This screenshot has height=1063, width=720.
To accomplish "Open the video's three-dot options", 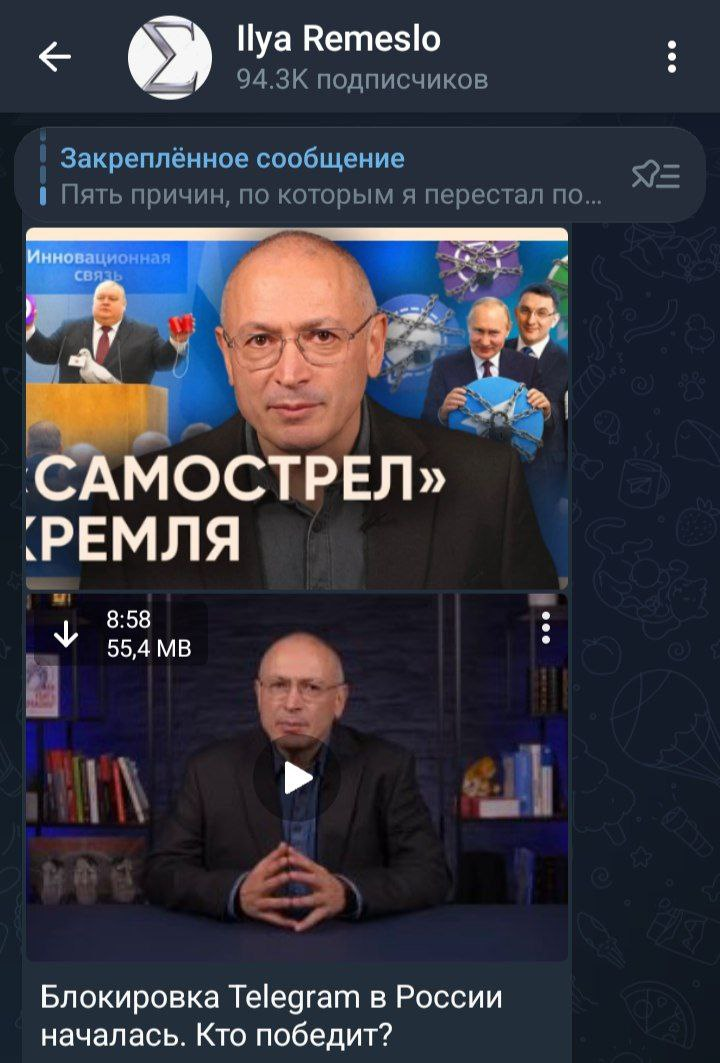I will click(545, 627).
